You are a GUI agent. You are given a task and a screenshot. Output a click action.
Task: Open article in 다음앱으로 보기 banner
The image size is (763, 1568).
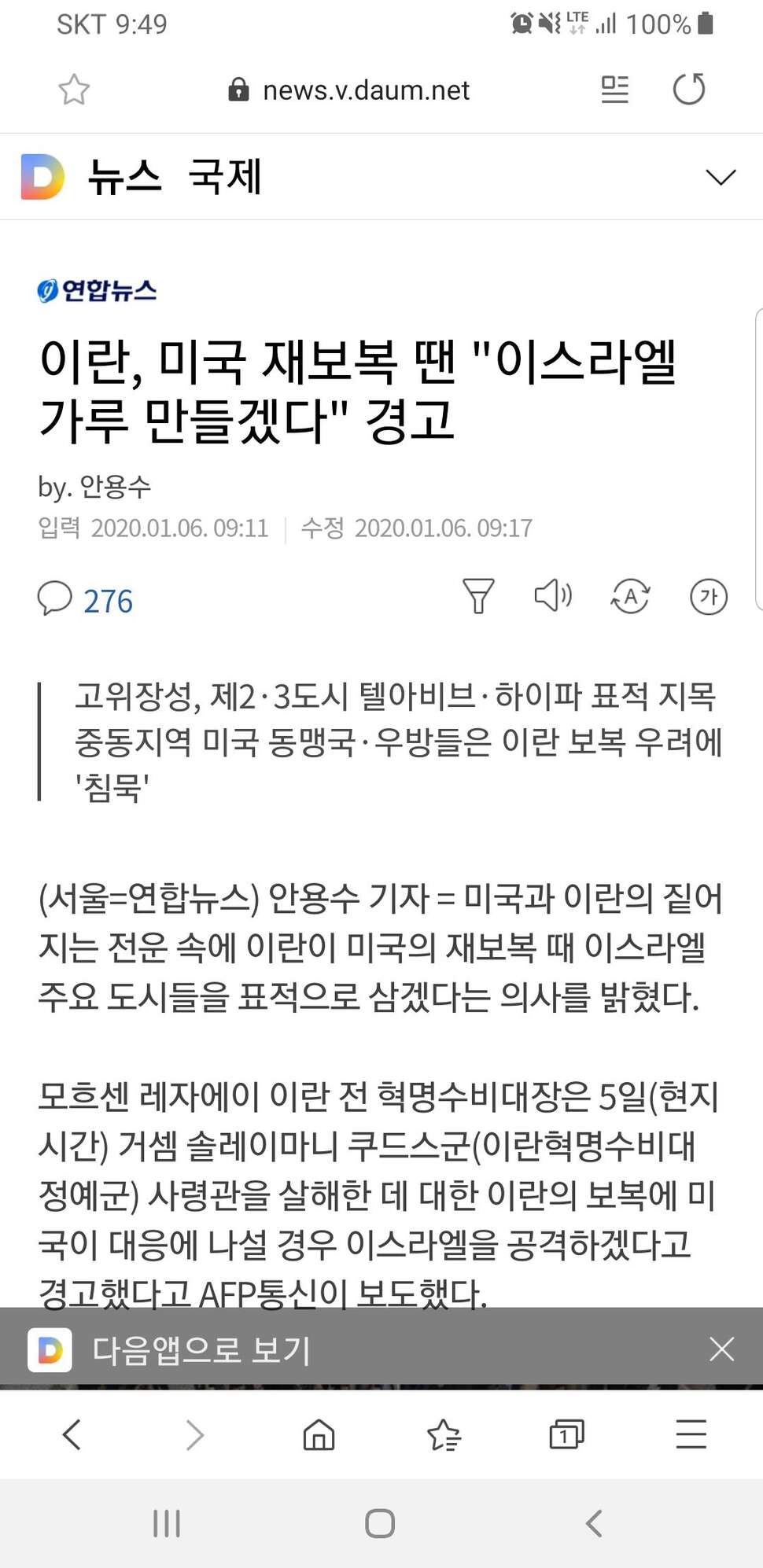201,1349
